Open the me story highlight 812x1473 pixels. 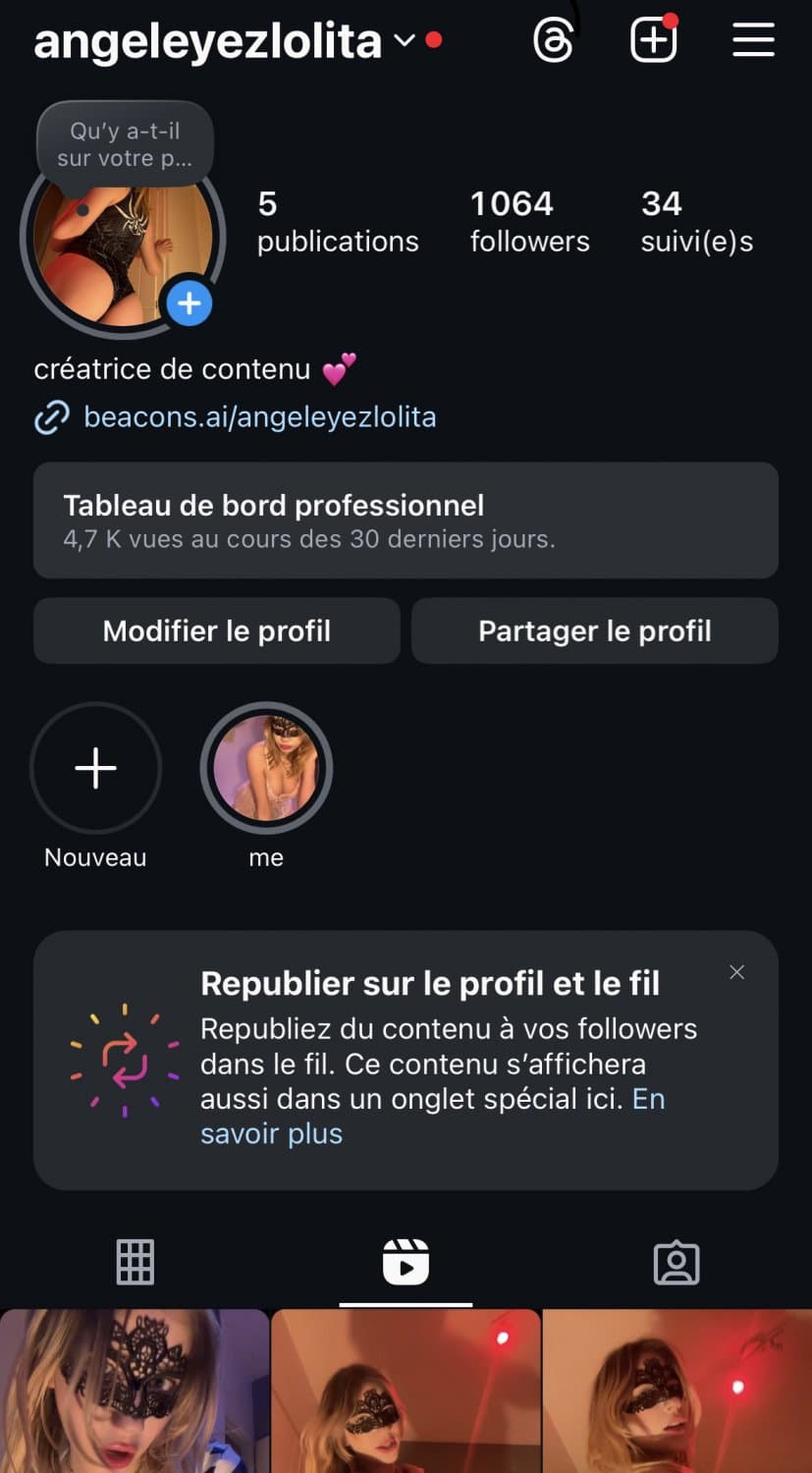click(x=266, y=767)
